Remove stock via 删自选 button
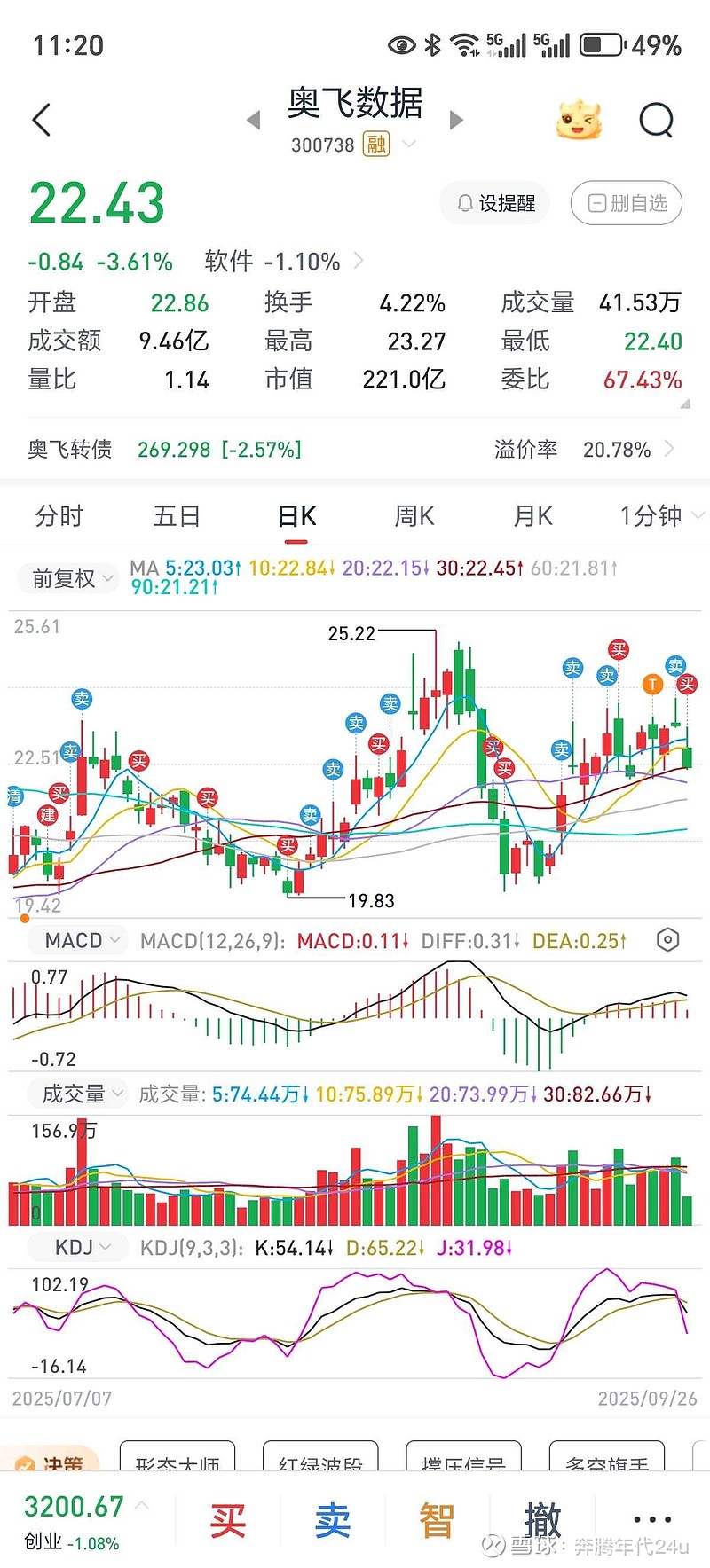 [x=626, y=203]
